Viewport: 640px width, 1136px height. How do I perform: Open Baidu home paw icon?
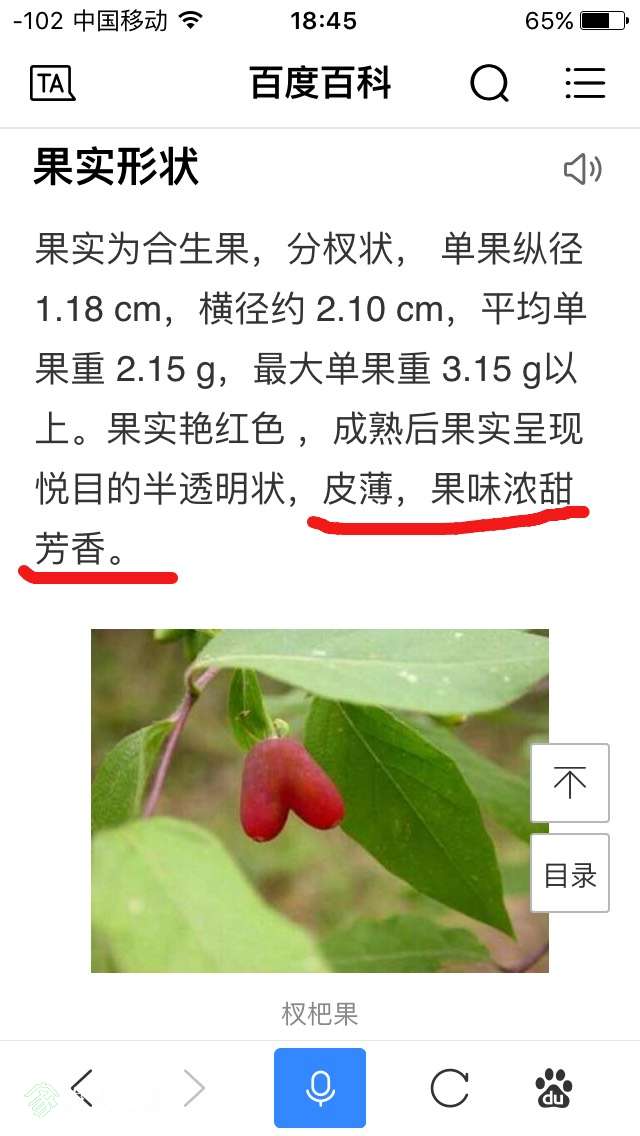(x=553, y=1087)
